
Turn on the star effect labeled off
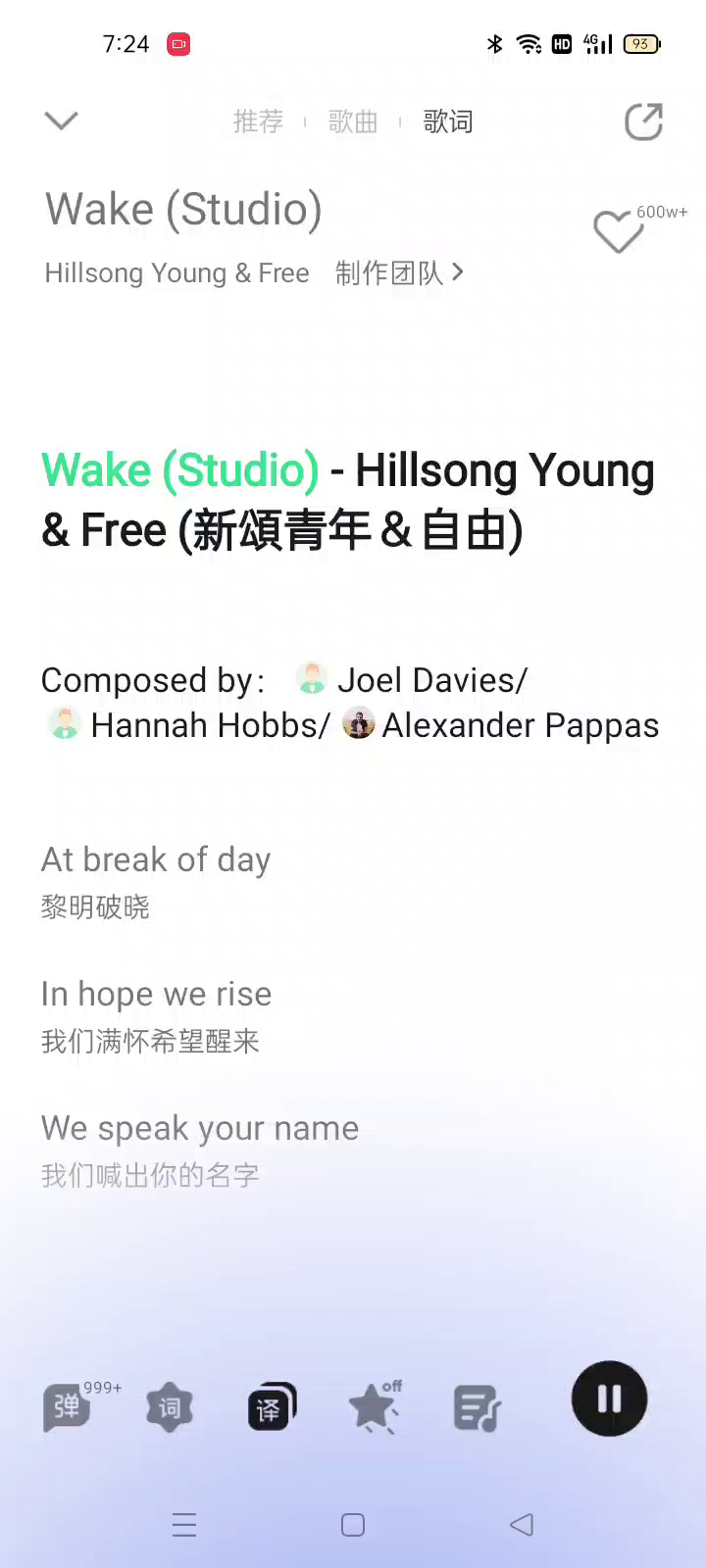(x=374, y=1408)
